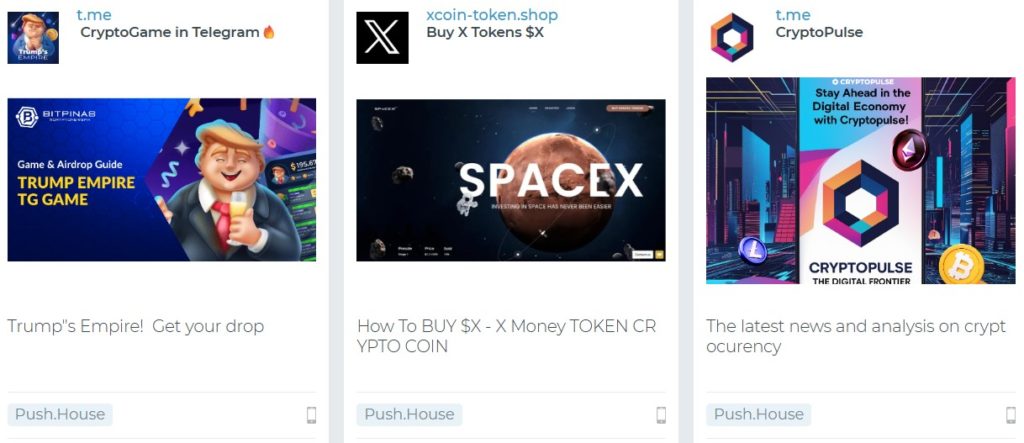View the Trump Empire TG Game banner
The height and width of the screenshot is (443, 1024).
[162, 180]
